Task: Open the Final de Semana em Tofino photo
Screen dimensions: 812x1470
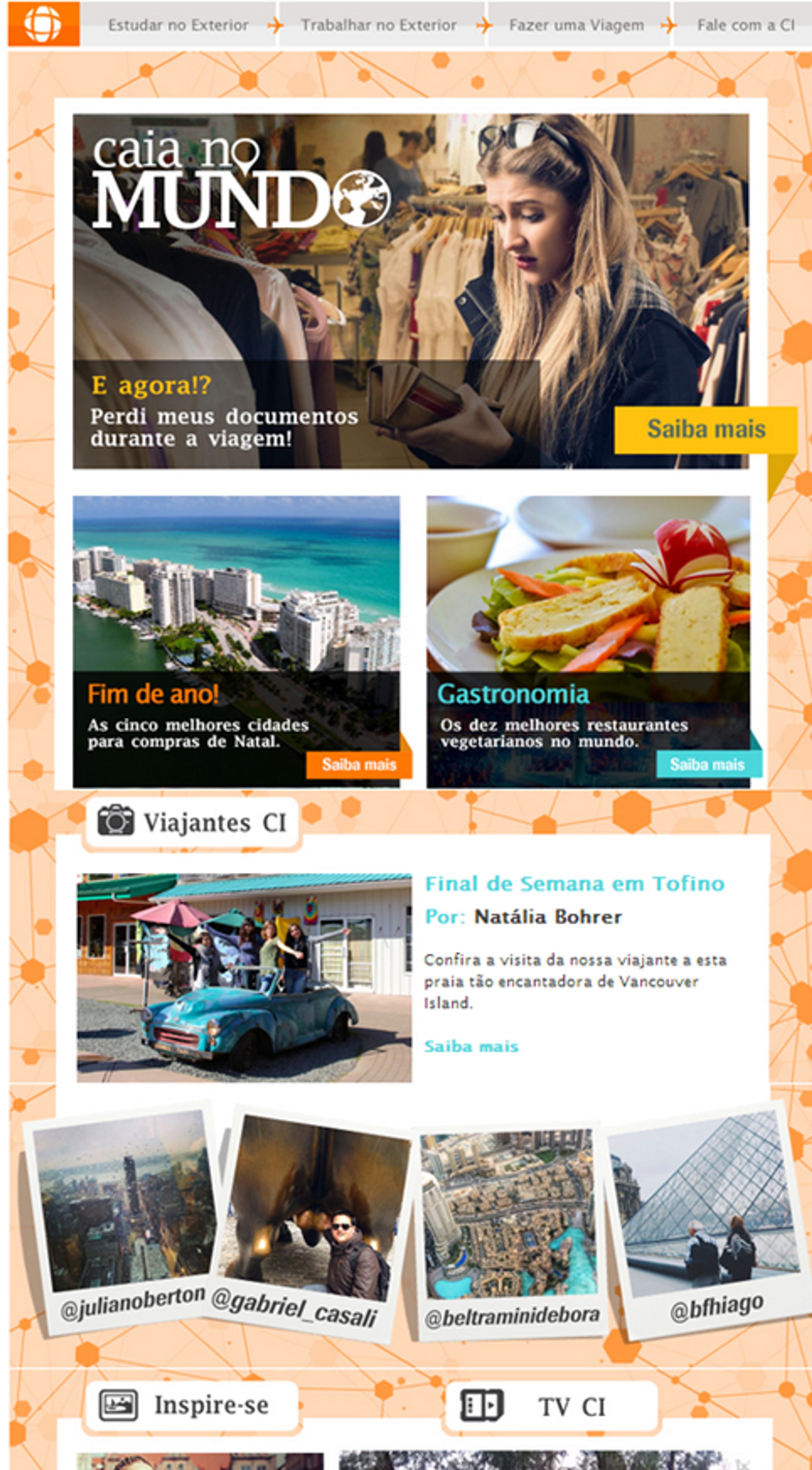Action: point(244,977)
